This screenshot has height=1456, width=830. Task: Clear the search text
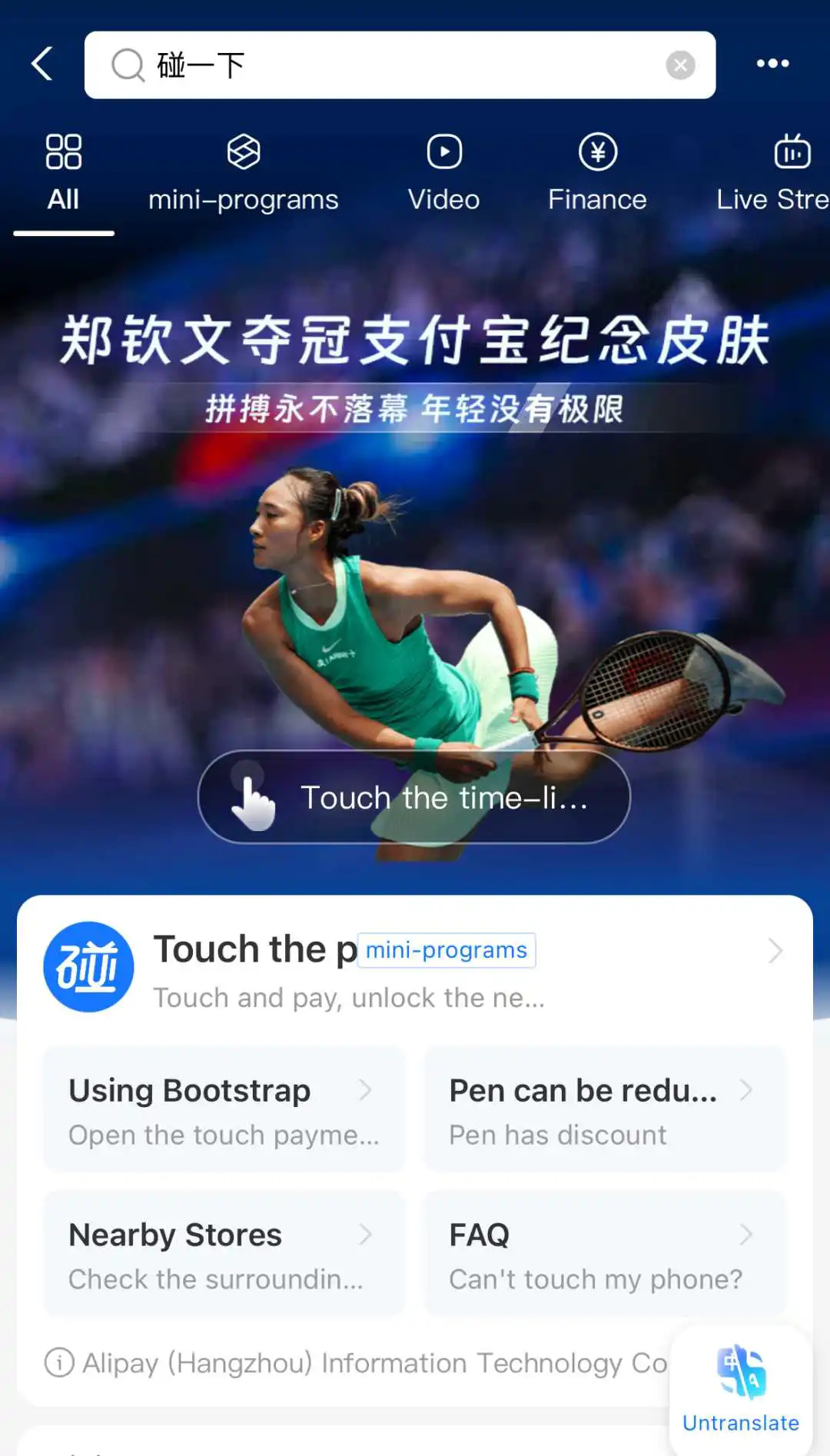[x=680, y=65]
